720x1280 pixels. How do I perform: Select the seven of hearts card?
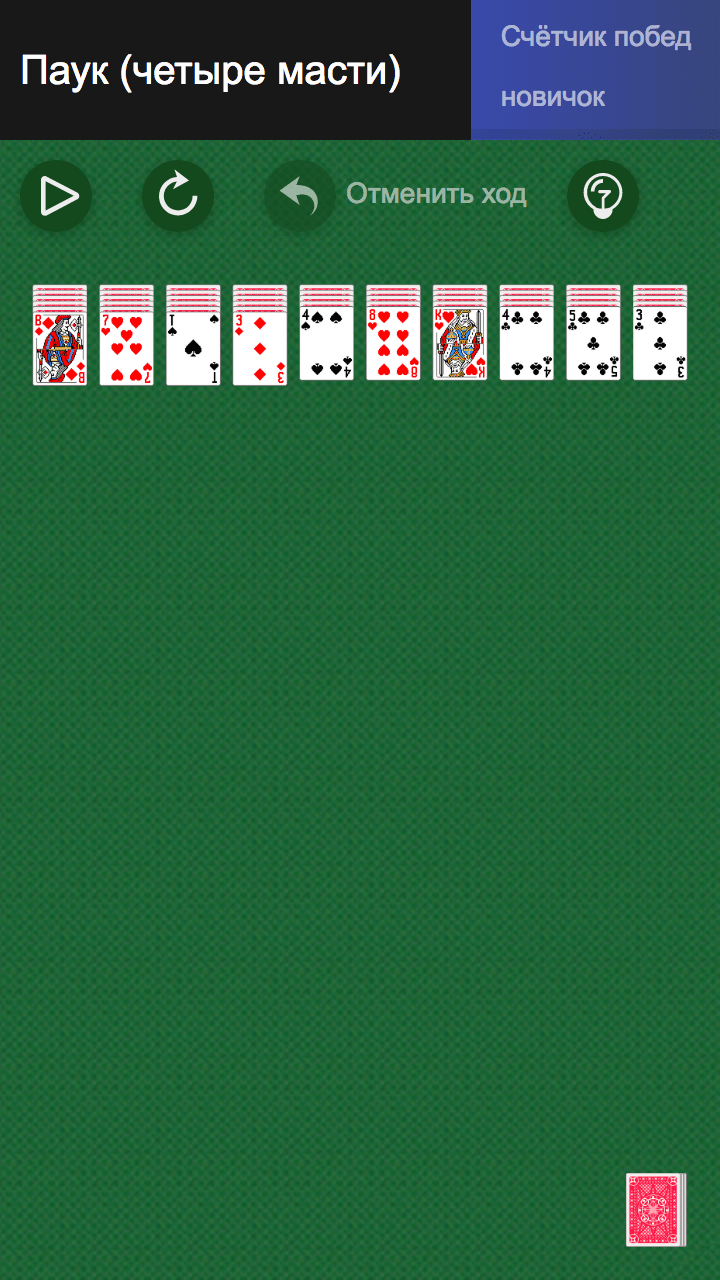pos(126,346)
